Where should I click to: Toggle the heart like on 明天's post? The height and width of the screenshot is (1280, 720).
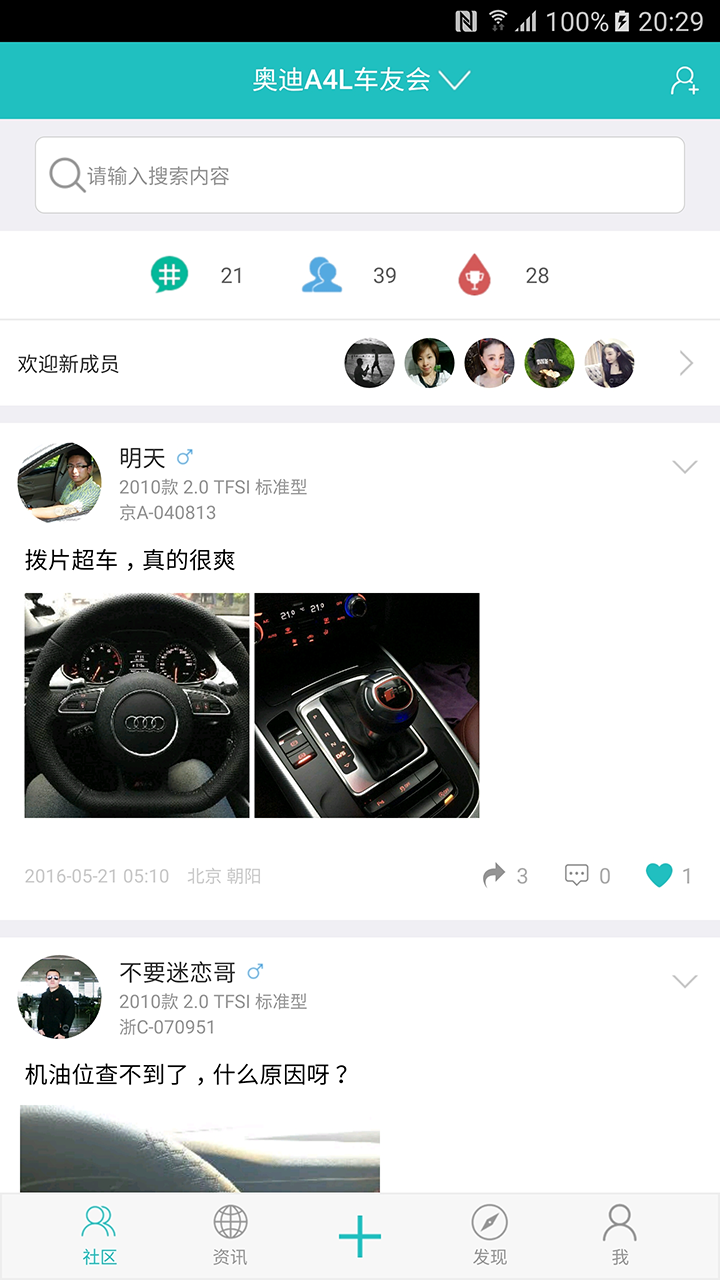(x=658, y=875)
